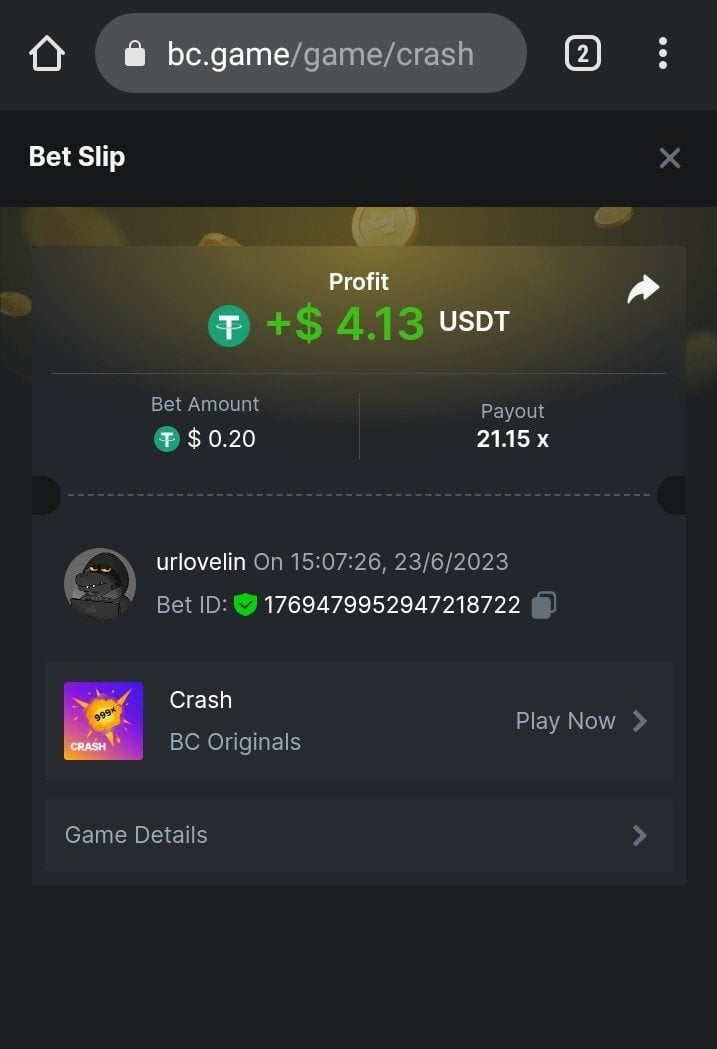
Task: Open urlovelin's profile avatar
Action: pos(100,583)
